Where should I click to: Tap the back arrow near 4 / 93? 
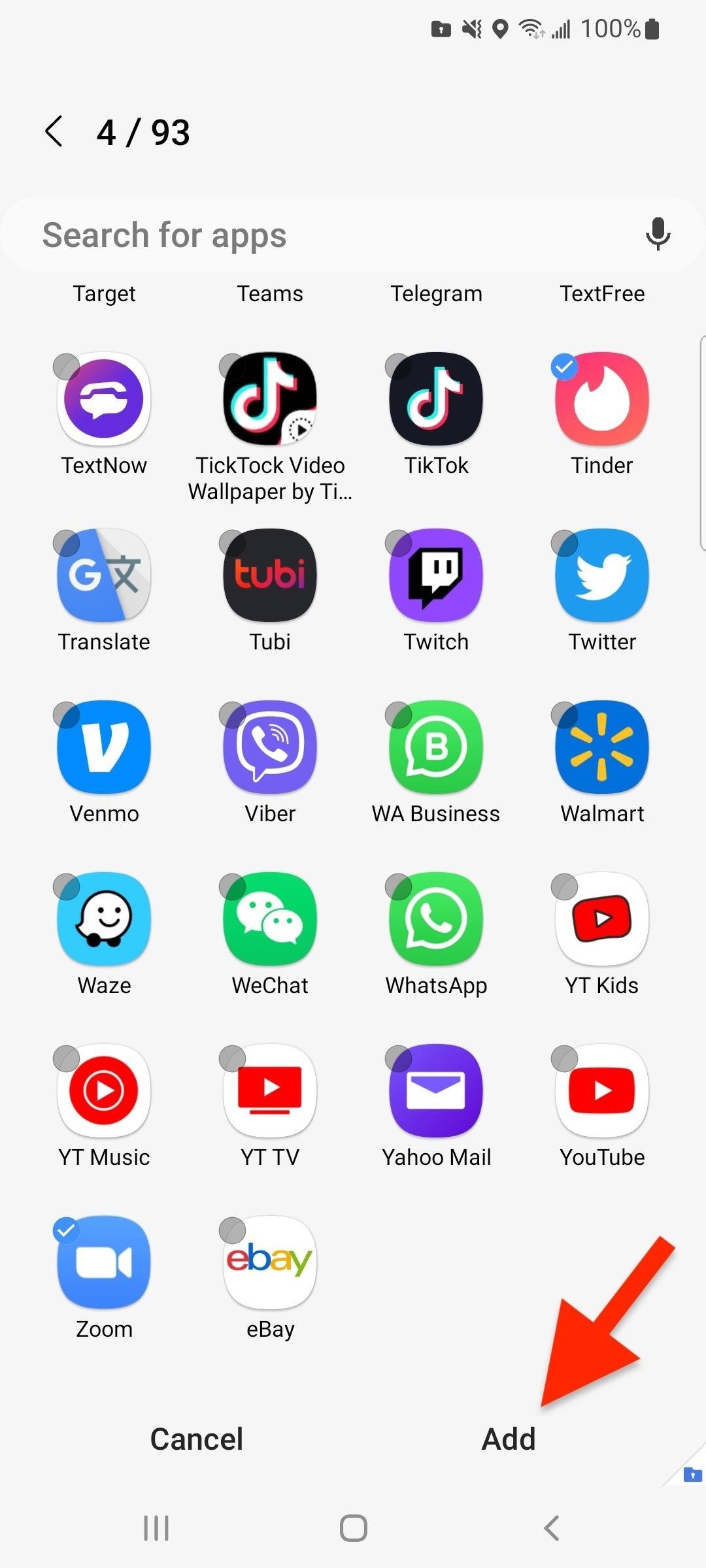point(55,131)
